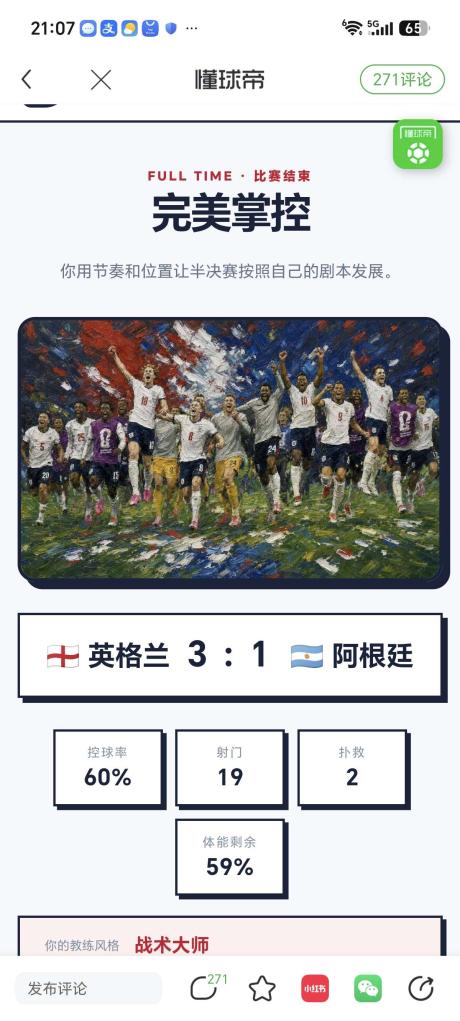The image size is (460, 1021).
Task: Favorite this page with the star icon
Action: pos(262,988)
